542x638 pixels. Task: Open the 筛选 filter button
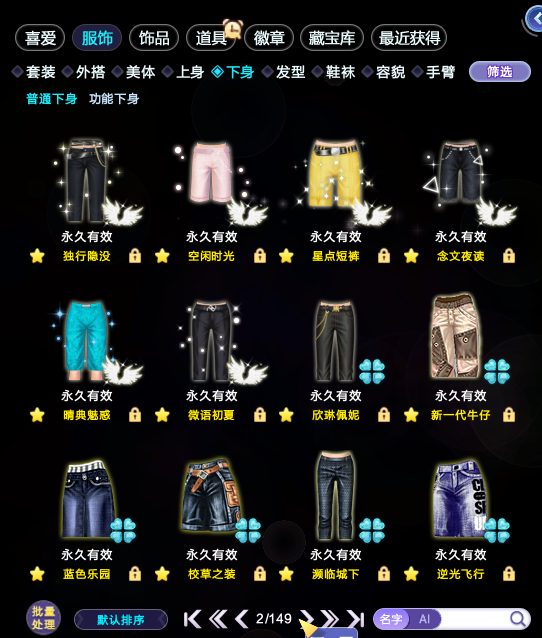[500, 72]
